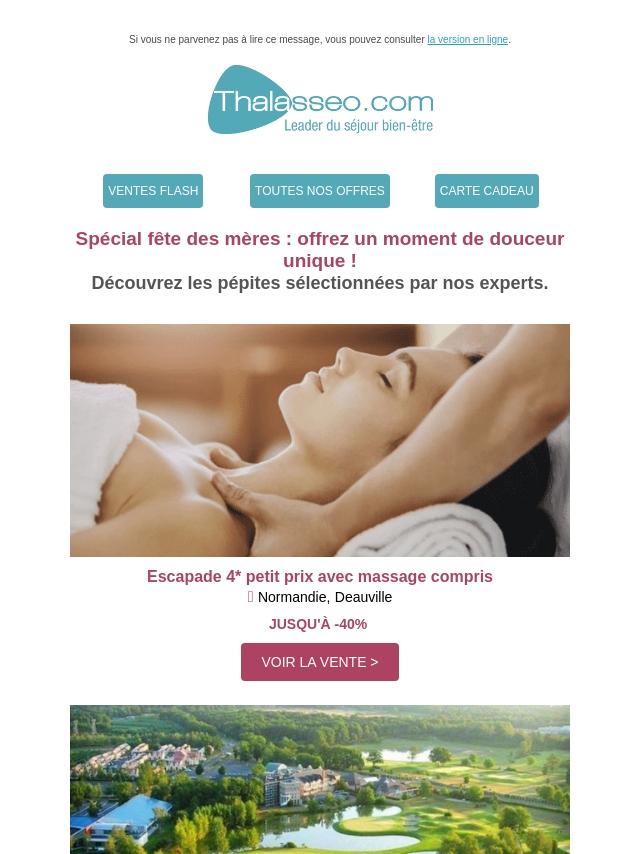The height and width of the screenshot is (854, 640).
Task: Tap Voir la vente for Deauville
Action: click(320, 662)
